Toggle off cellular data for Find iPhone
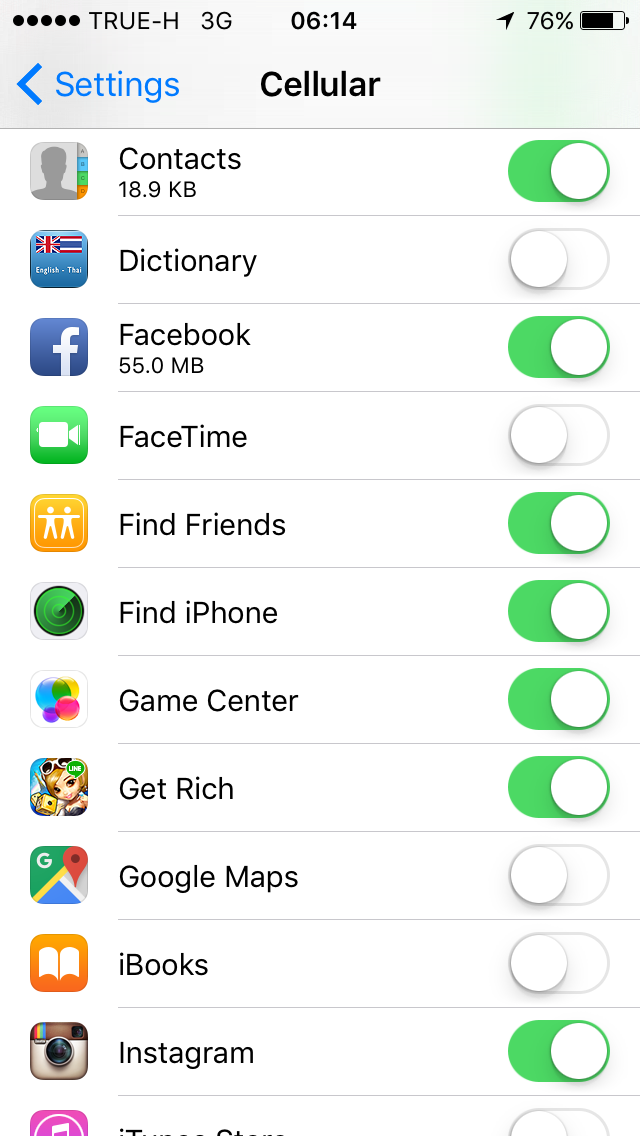 (x=558, y=611)
